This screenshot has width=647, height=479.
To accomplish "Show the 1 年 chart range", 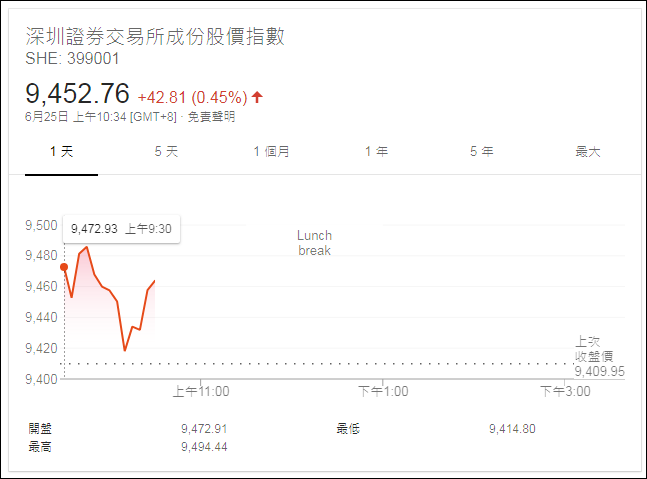I will click(x=376, y=152).
